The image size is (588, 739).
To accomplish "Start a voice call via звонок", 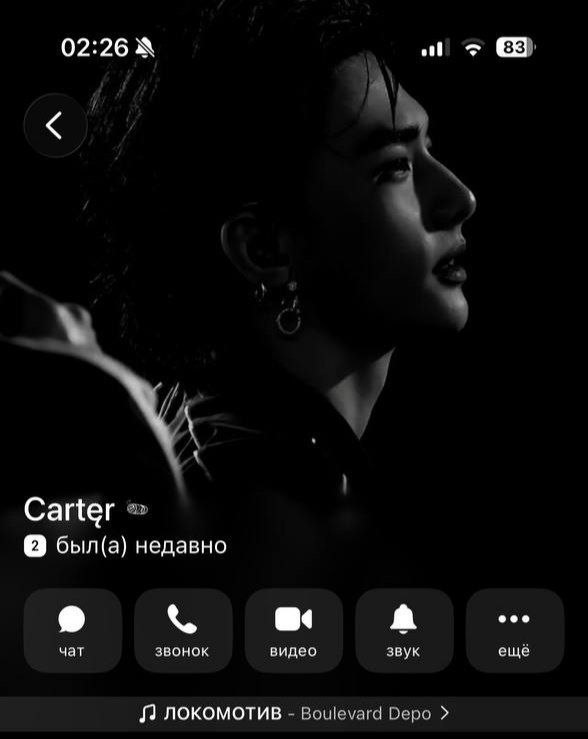I will [183, 631].
